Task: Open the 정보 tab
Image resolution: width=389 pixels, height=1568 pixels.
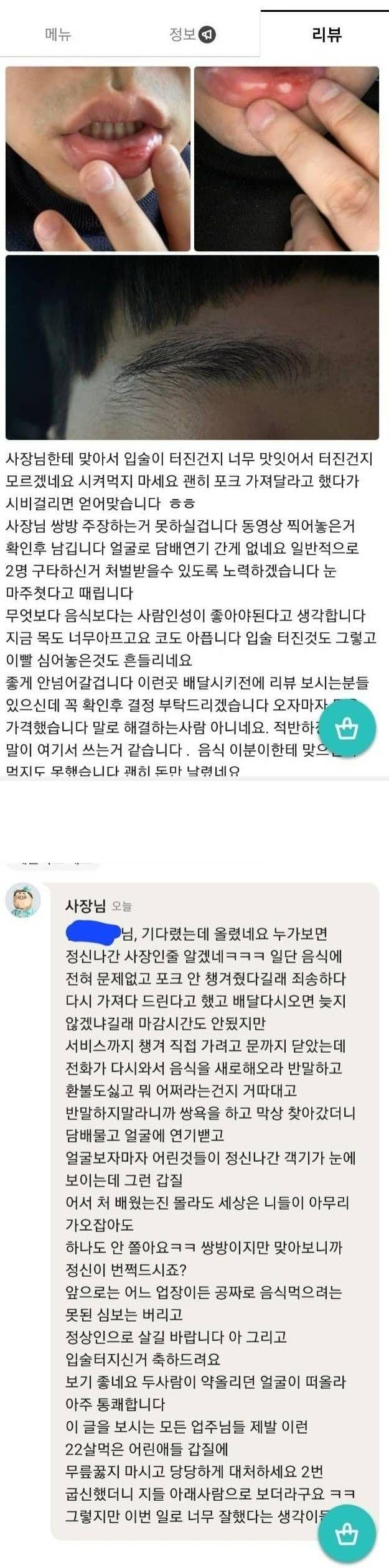Action: coord(192,34)
